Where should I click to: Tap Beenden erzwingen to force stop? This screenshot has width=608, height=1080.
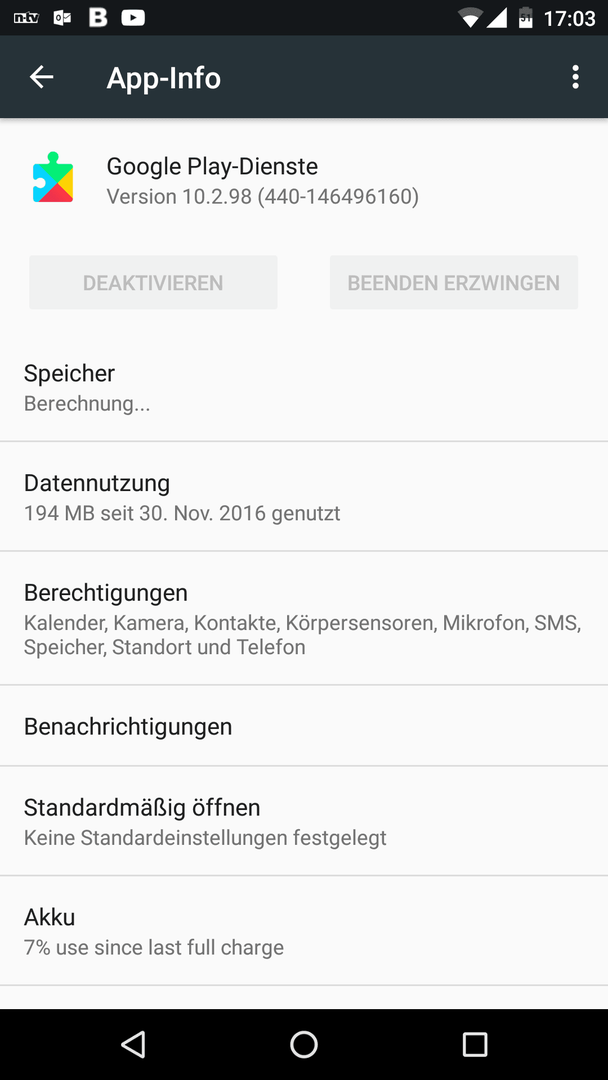pyautogui.click(x=453, y=282)
